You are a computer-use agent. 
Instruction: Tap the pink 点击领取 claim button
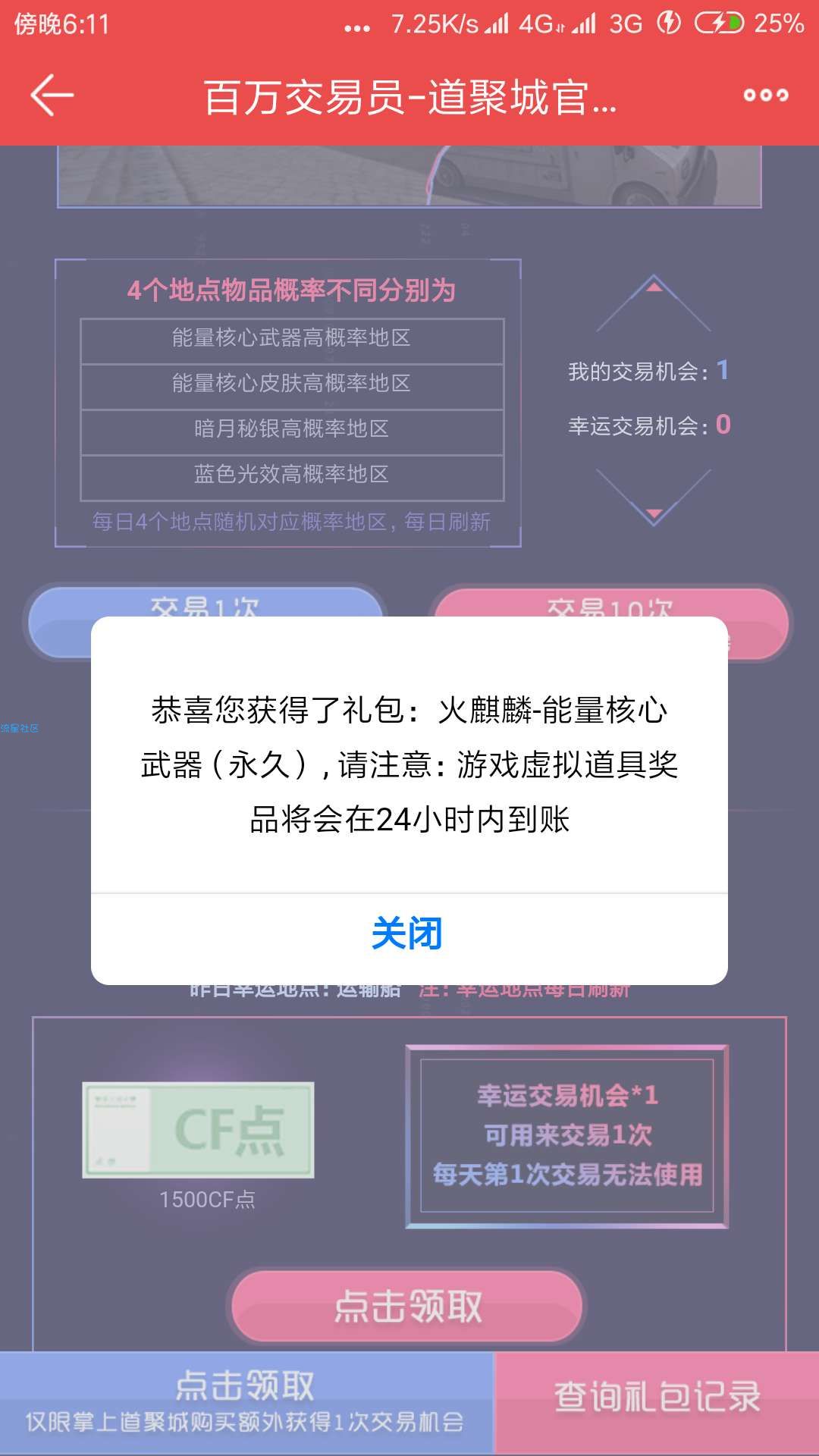pyautogui.click(x=408, y=1306)
